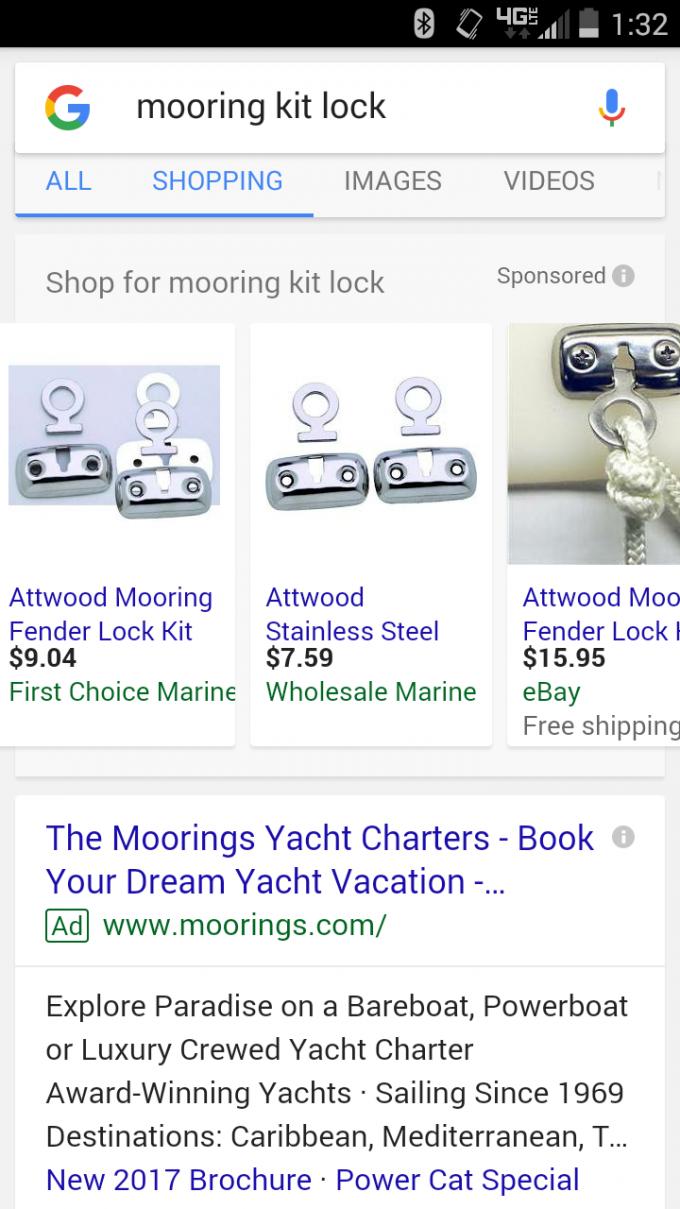This screenshot has width=680, height=1209.
Task: Switch to the SHOPPING tab
Action: click(217, 181)
